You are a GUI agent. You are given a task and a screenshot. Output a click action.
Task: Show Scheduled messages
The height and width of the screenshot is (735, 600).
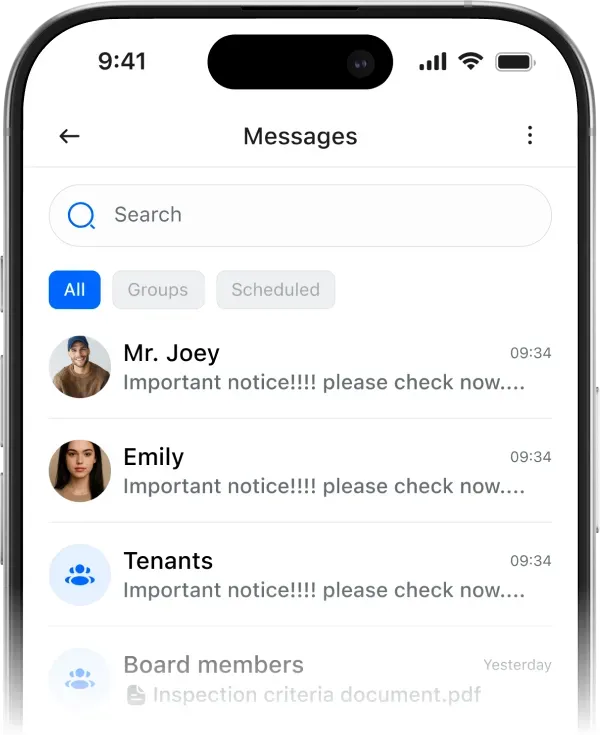point(275,290)
